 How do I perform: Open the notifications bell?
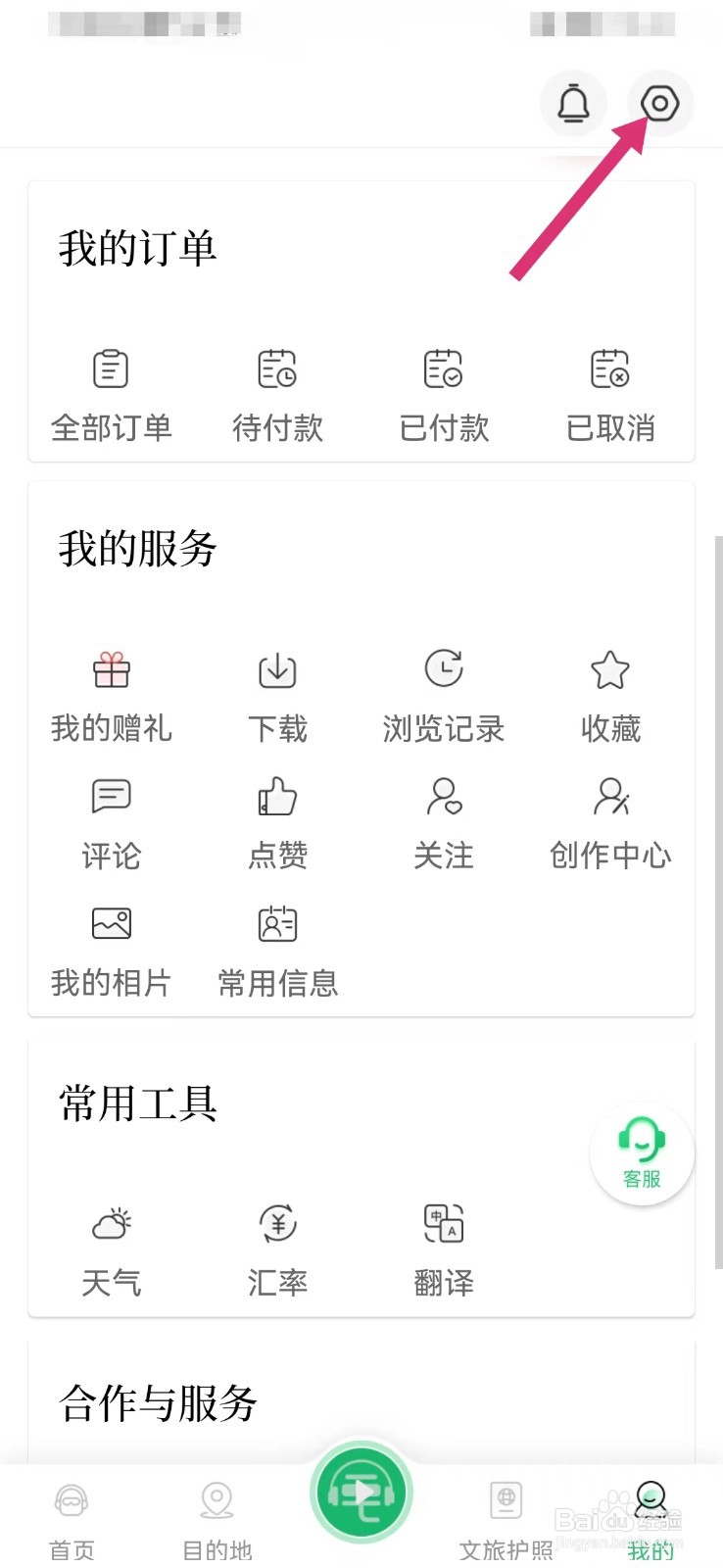tap(573, 103)
